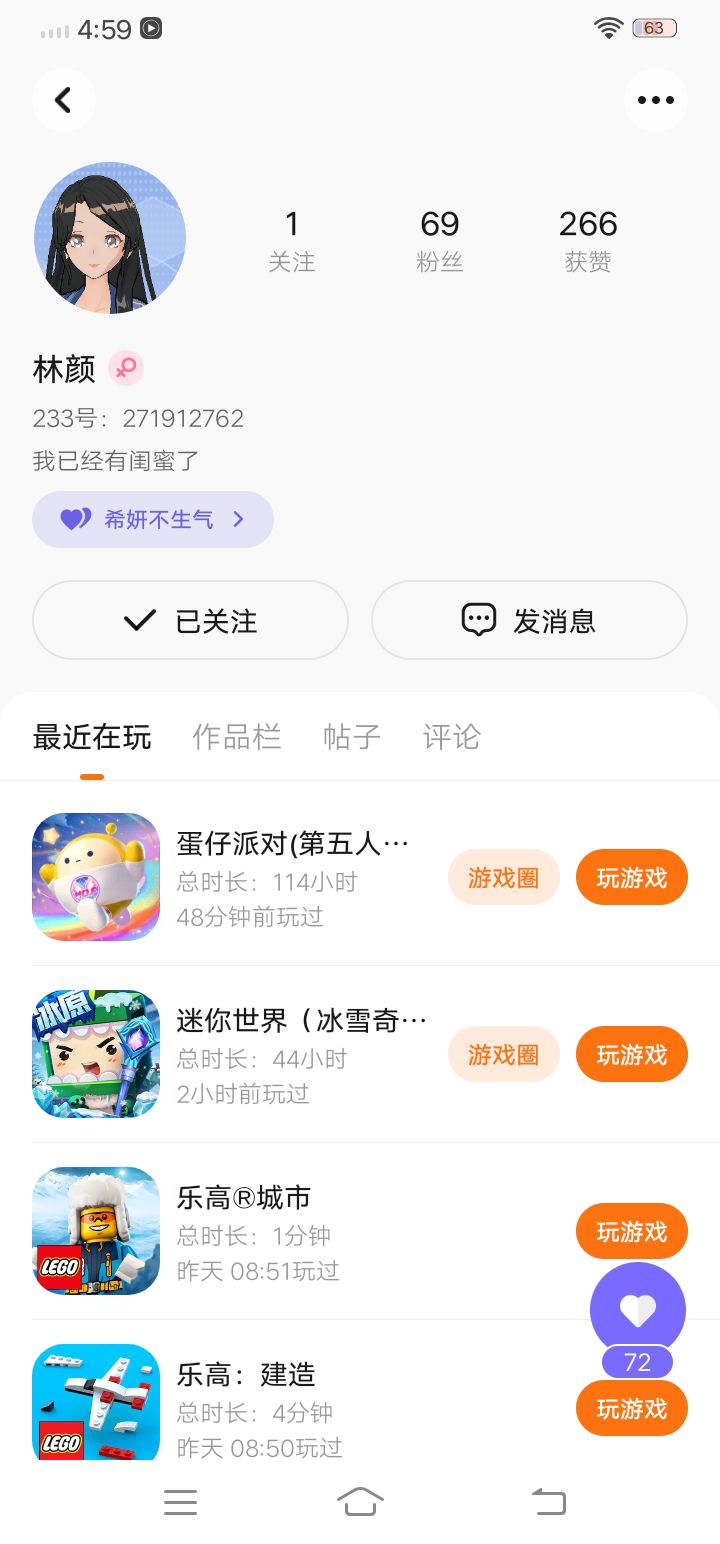This screenshot has height=1544, width=720.
Task: Tap the 已关注 button to unfollow
Action: tap(190, 620)
